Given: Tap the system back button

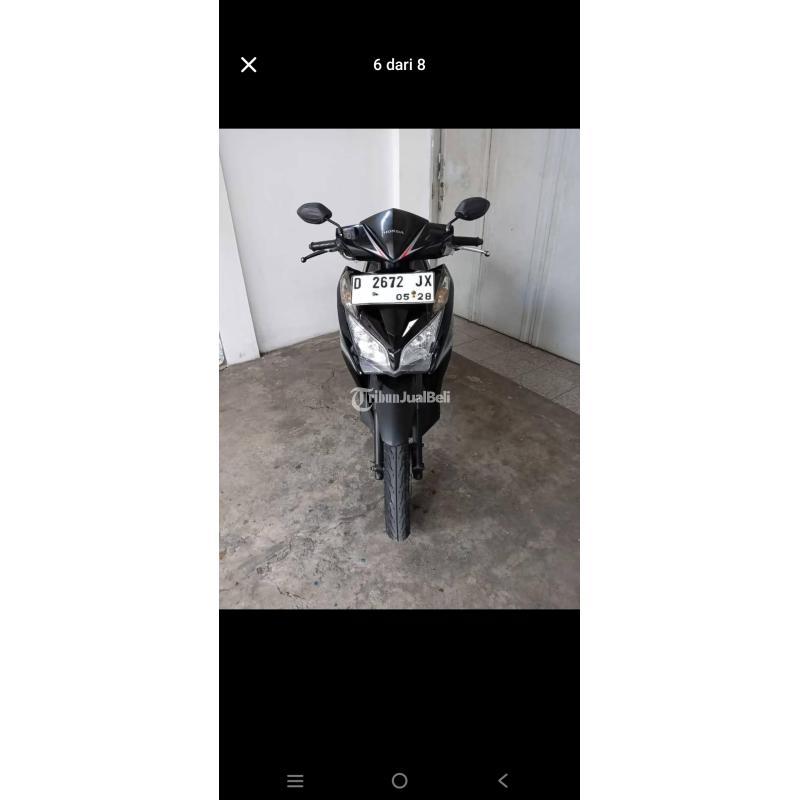Looking at the screenshot, I should click(503, 781).
